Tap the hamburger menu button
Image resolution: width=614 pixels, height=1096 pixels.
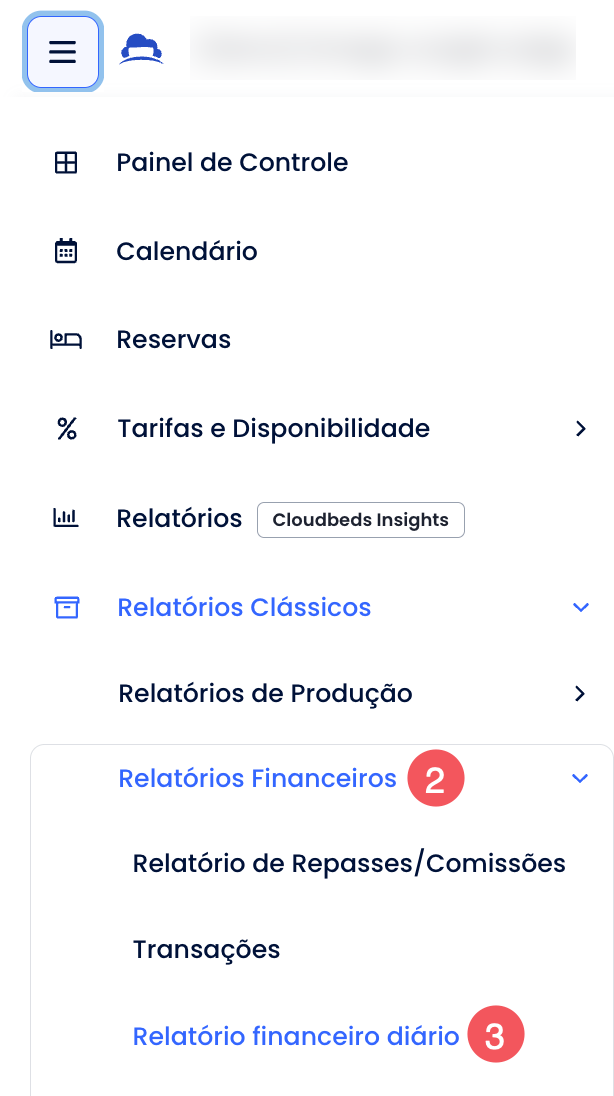(63, 52)
